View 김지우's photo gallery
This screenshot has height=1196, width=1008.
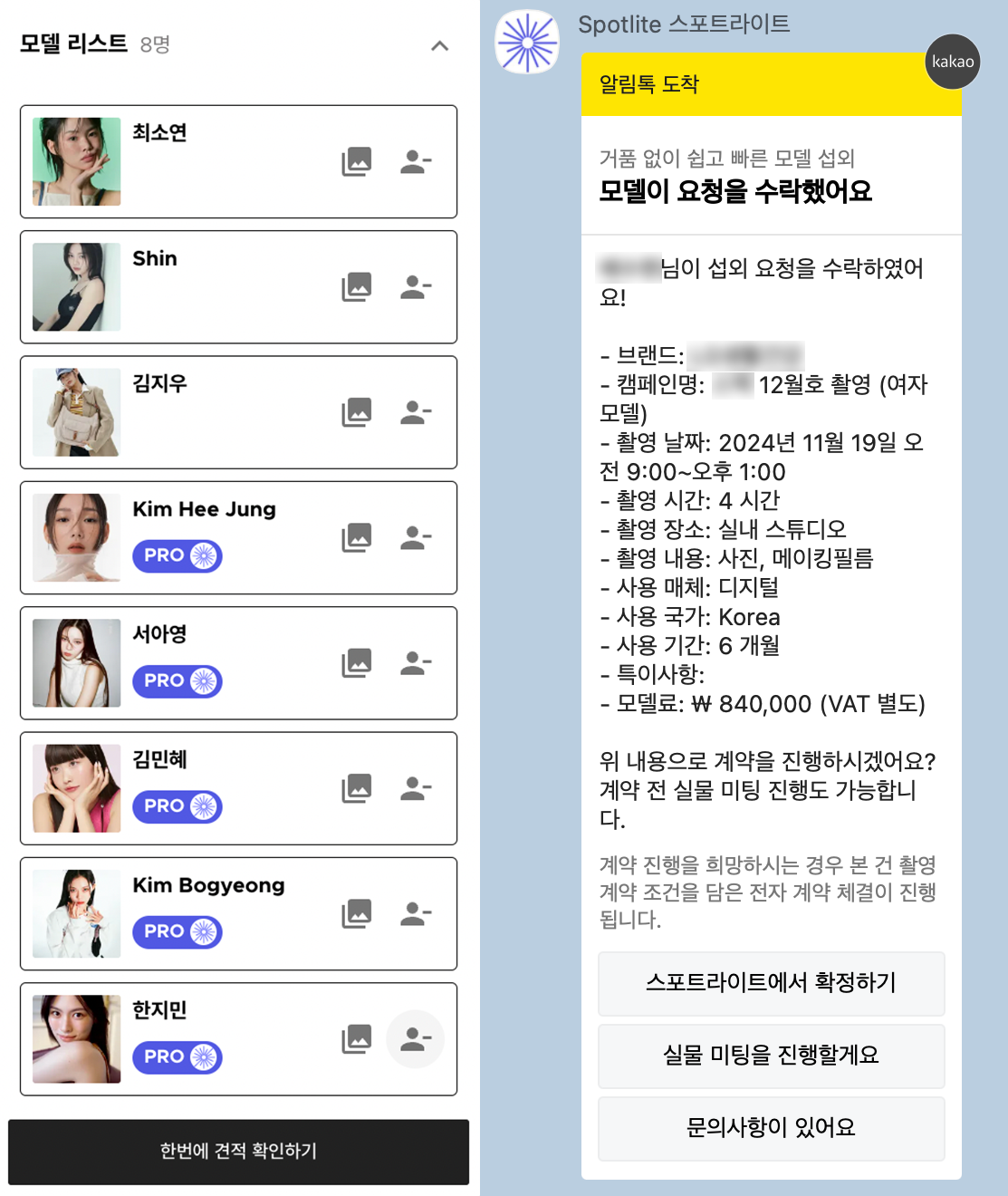tap(357, 412)
